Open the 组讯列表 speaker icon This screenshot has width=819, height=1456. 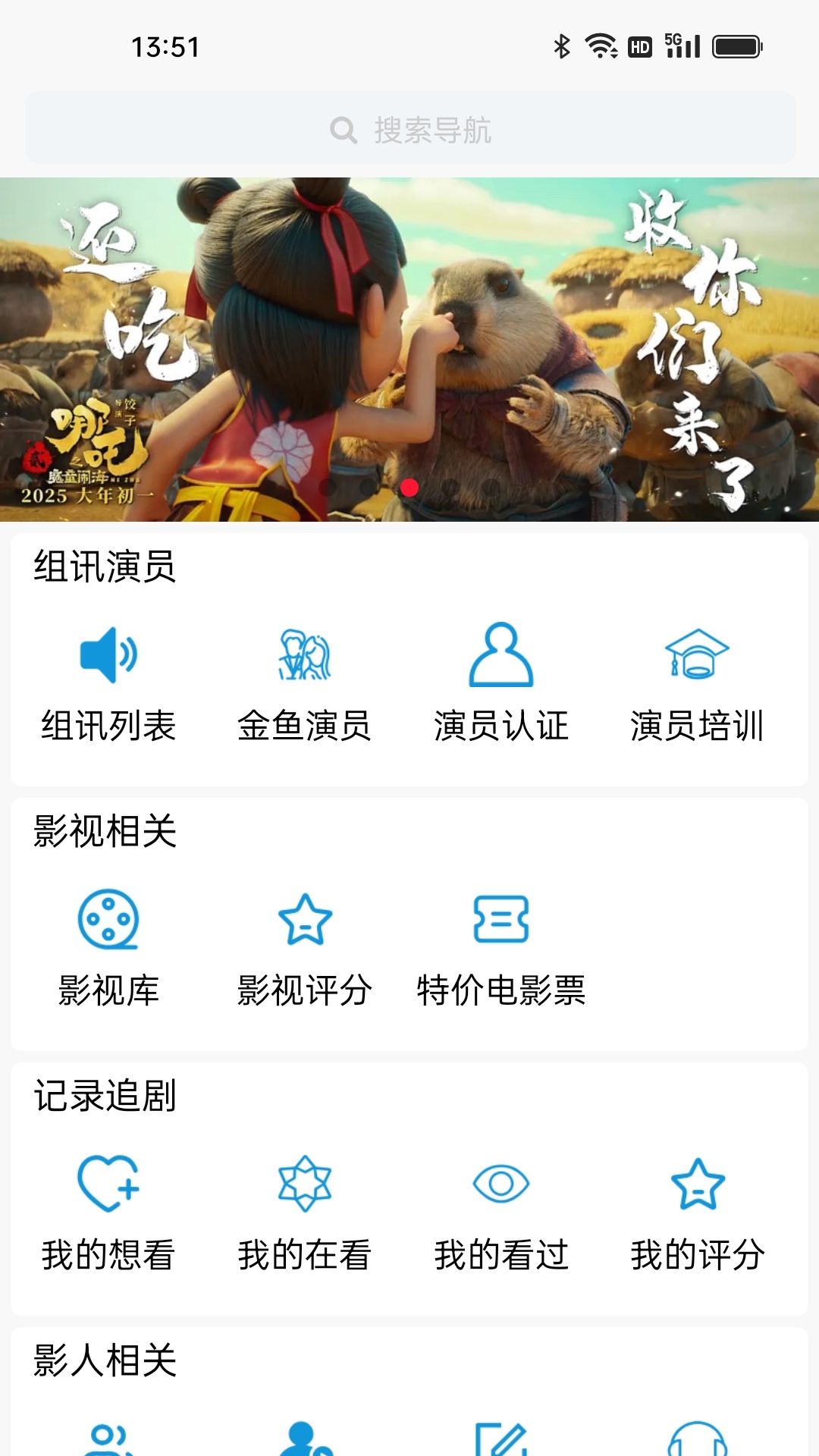[x=108, y=657]
